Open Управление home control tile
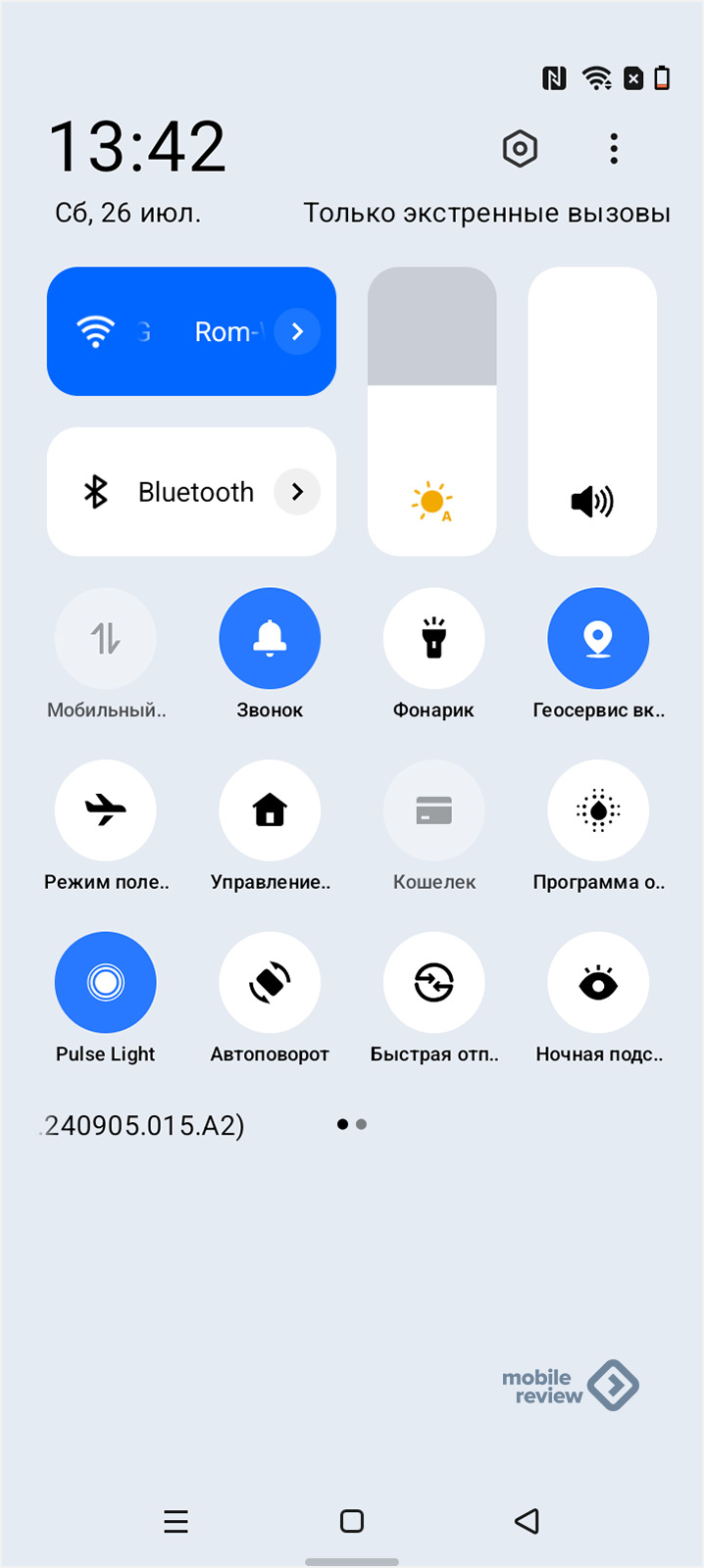 tap(270, 810)
